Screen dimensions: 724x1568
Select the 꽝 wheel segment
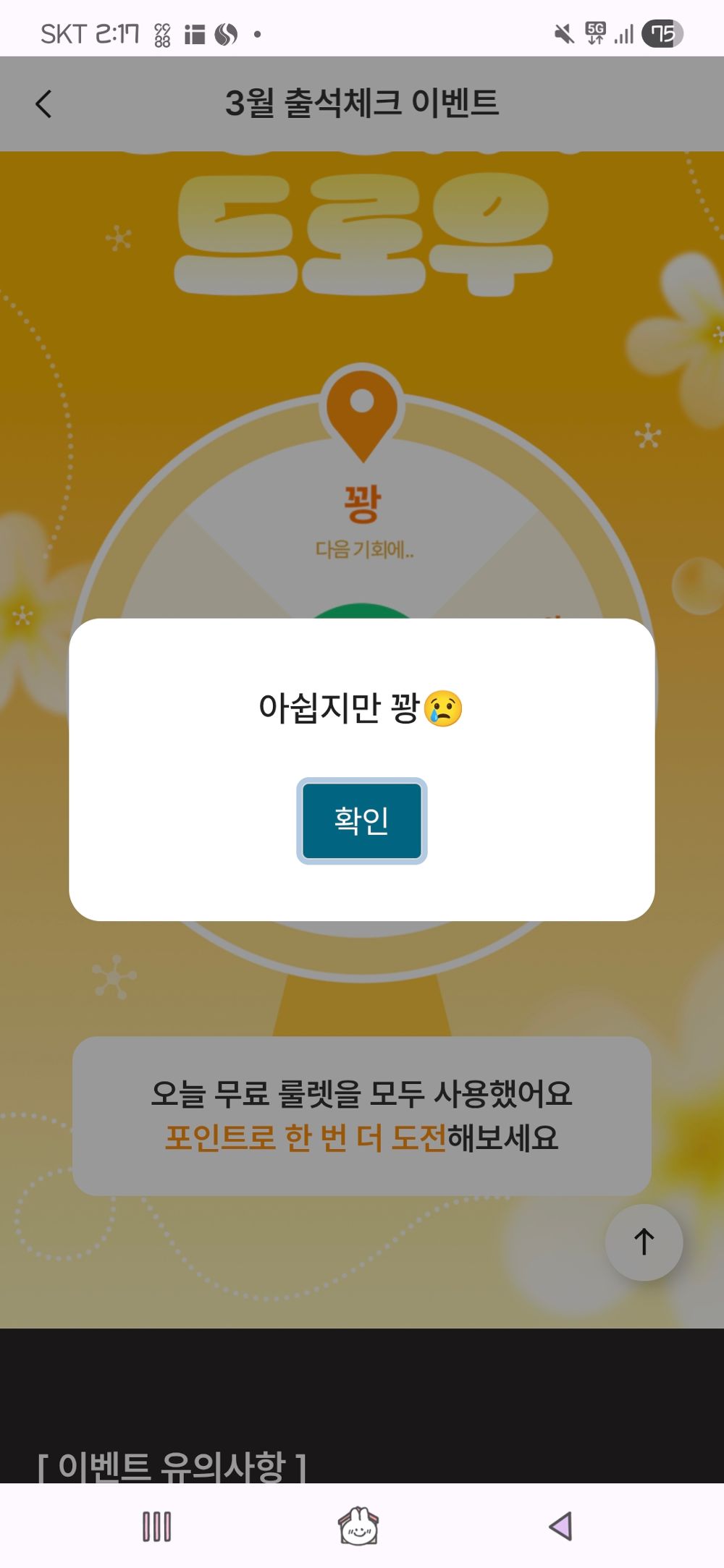[x=362, y=507]
